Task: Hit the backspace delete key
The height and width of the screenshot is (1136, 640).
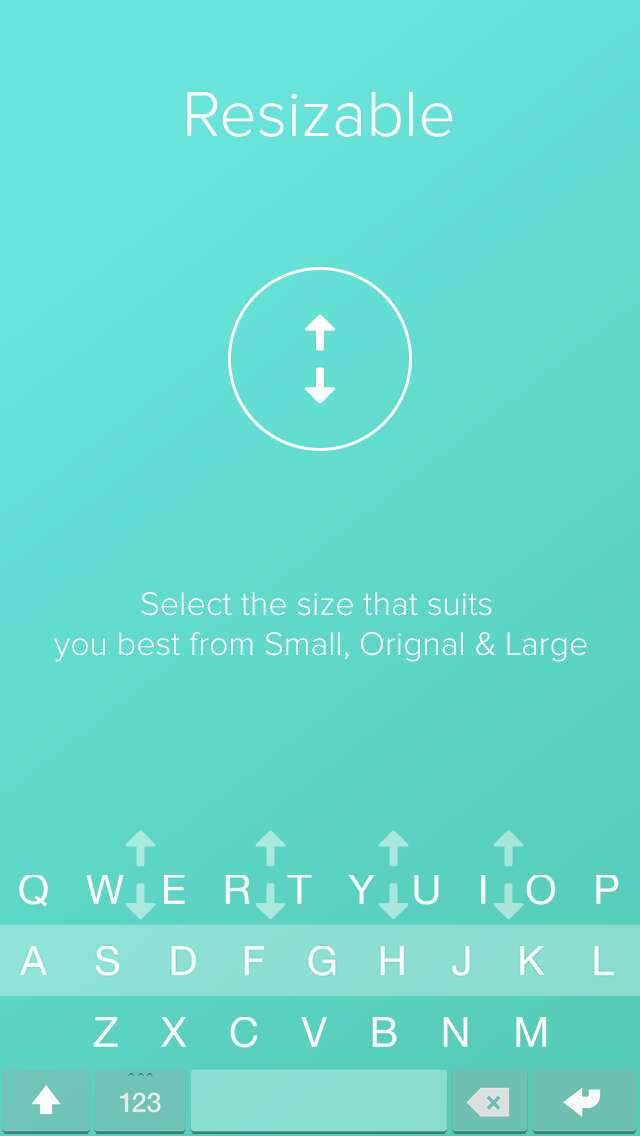Action: pyautogui.click(x=489, y=1101)
